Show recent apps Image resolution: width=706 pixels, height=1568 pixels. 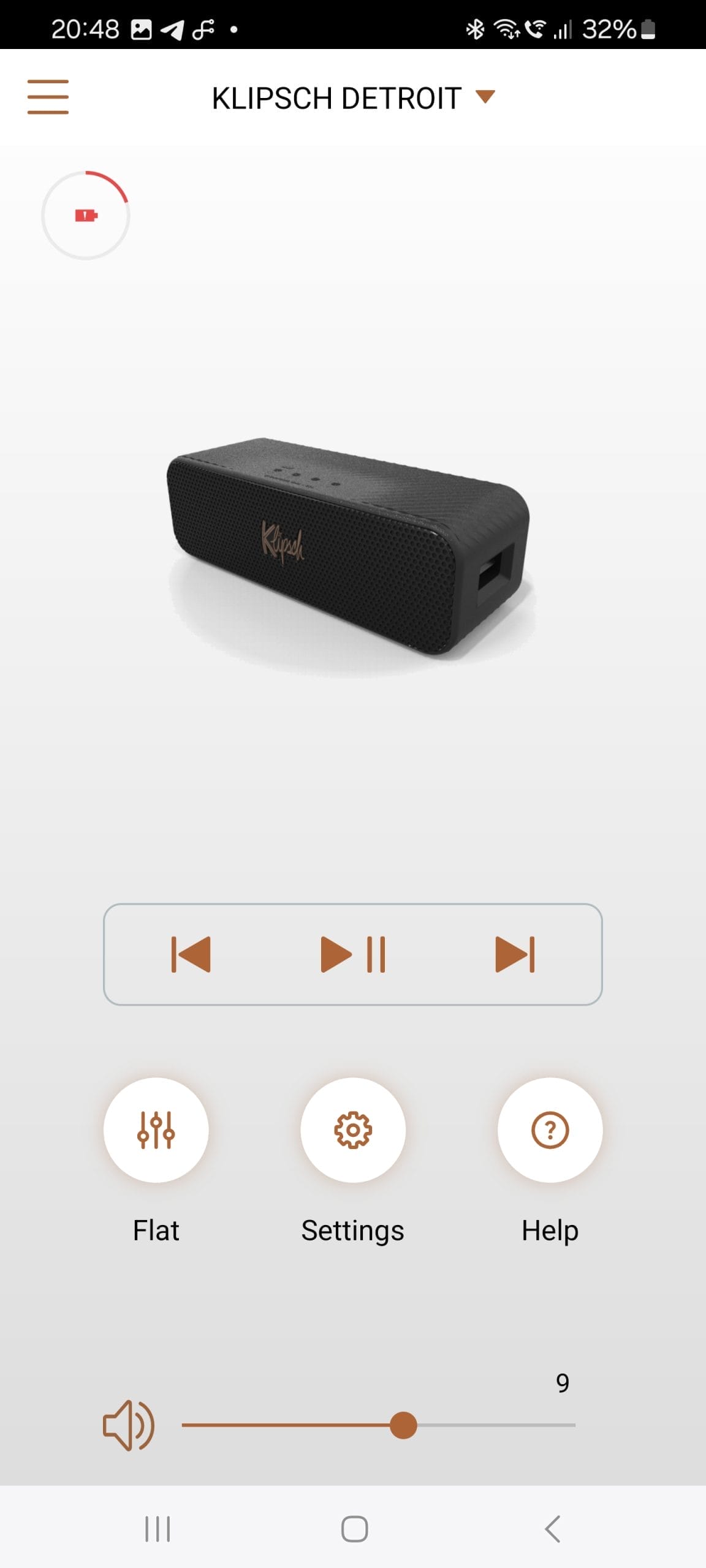tap(158, 1529)
